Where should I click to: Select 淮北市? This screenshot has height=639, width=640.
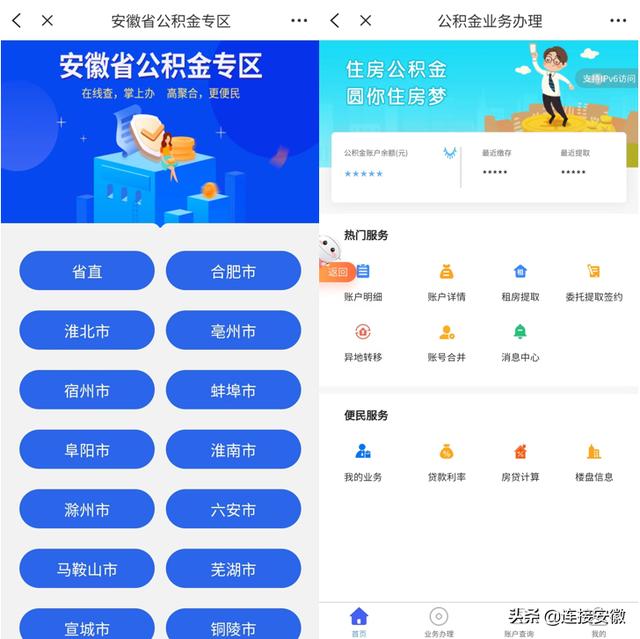coord(87,331)
